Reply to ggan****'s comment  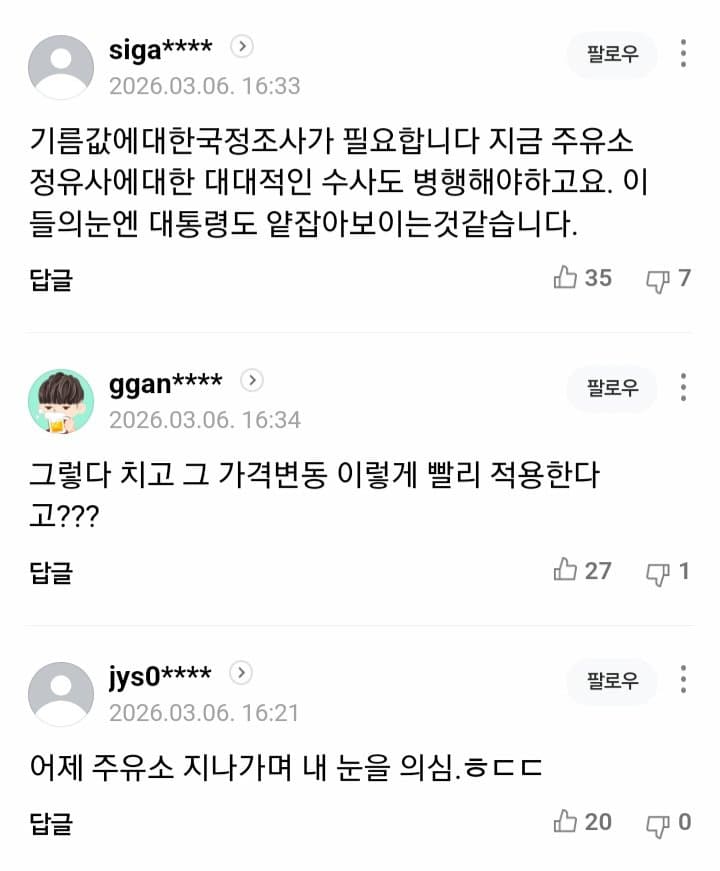coord(51,572)
